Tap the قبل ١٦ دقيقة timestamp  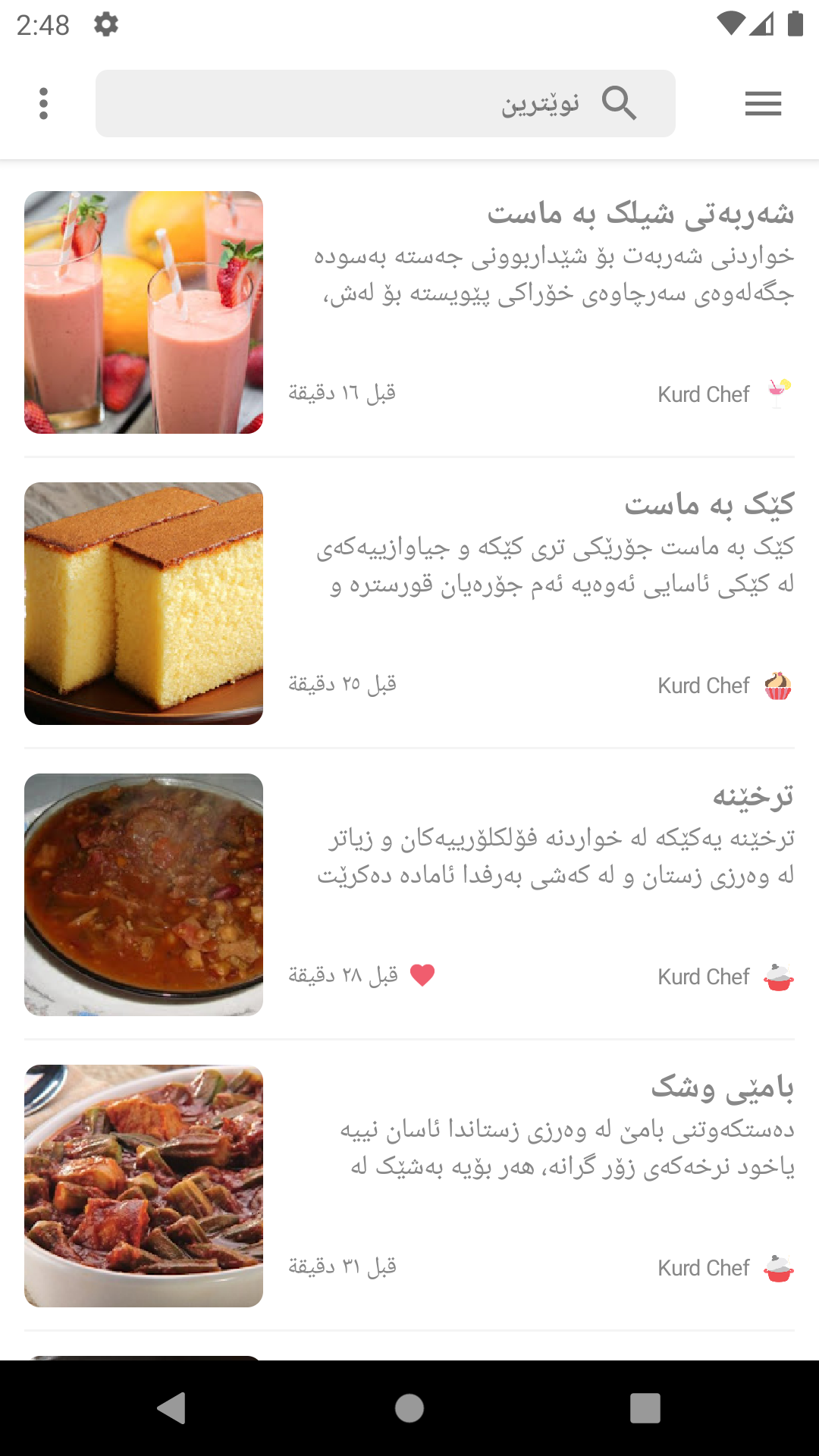(x=343, y=391)
